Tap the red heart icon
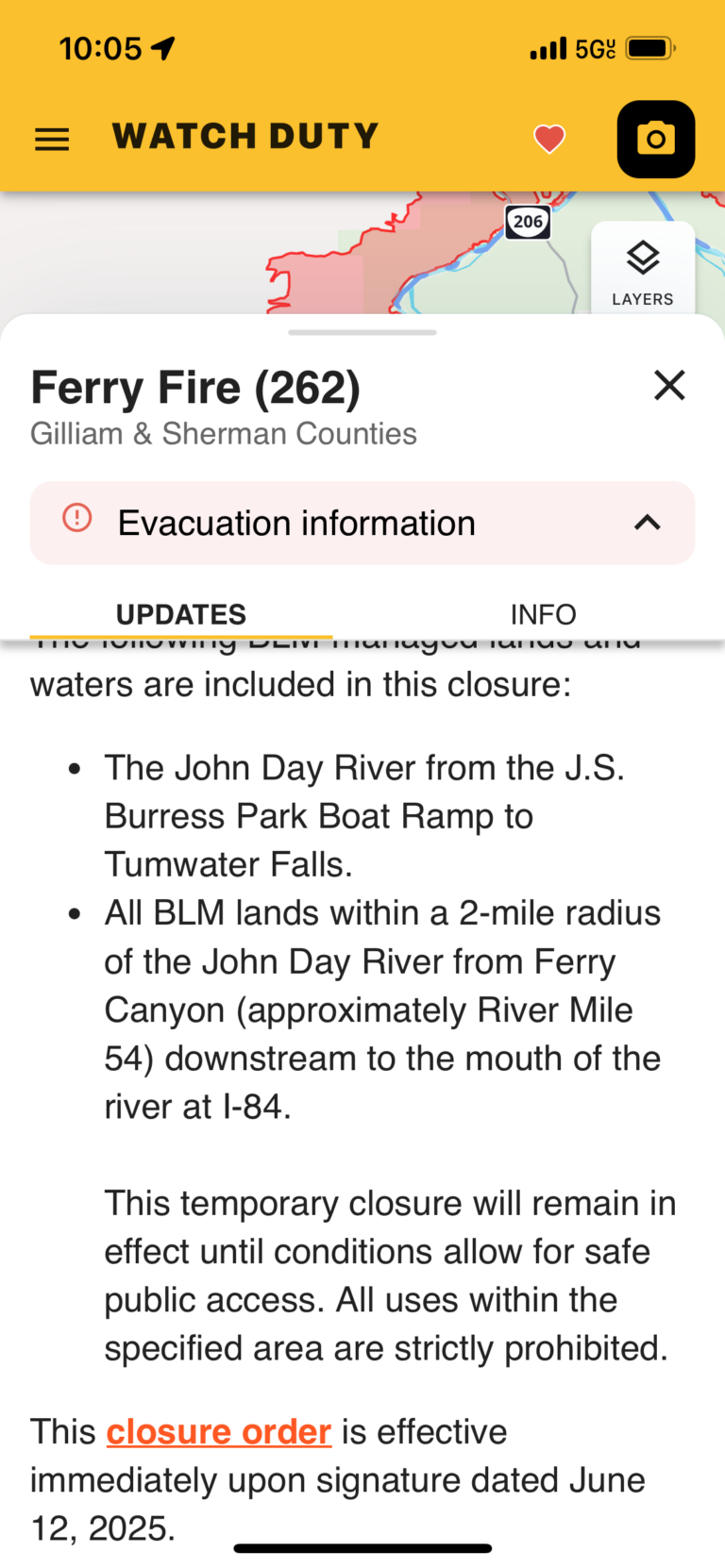Viewport: 725px width, 1568px height. point(549,139)
